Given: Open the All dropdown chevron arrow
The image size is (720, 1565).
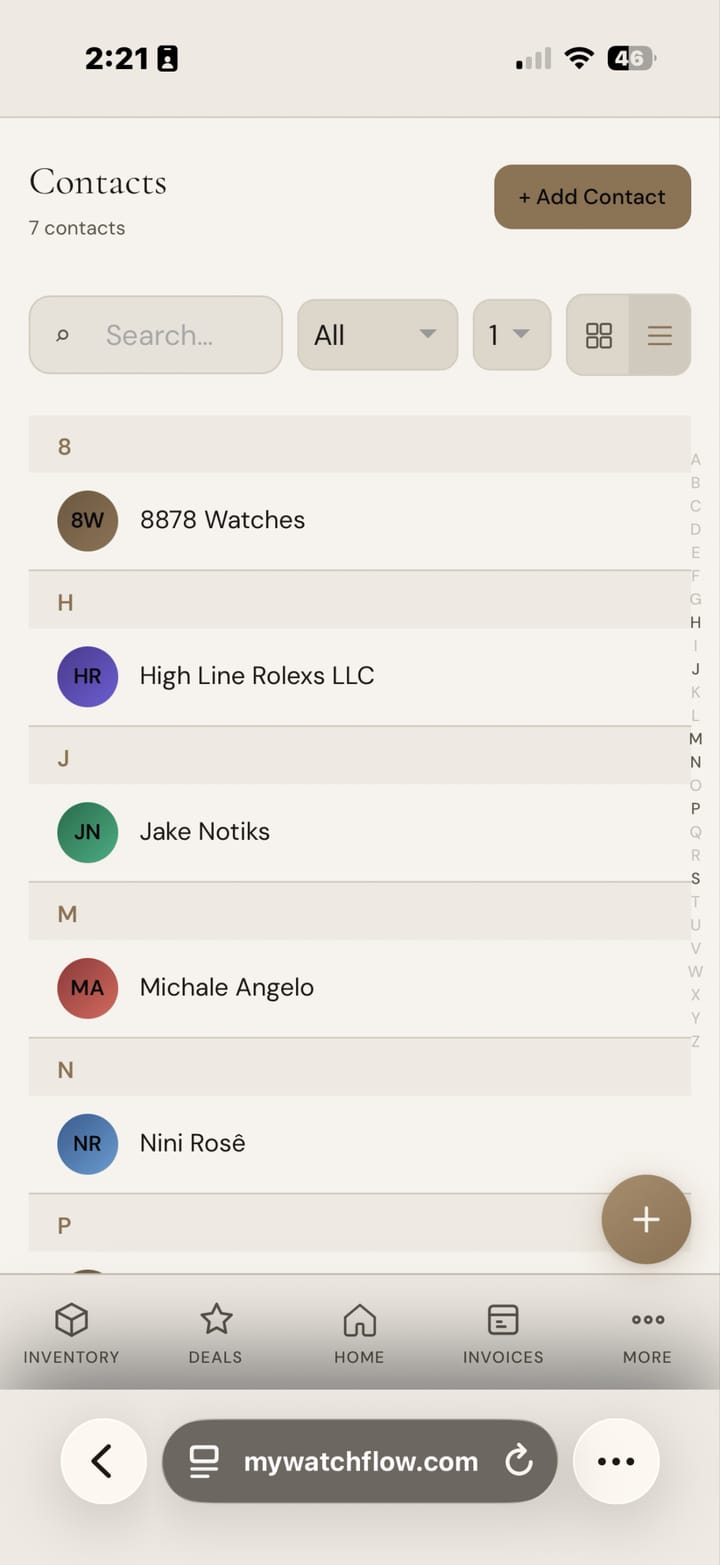Looking at the screenshot, I should tap(428, 336).
